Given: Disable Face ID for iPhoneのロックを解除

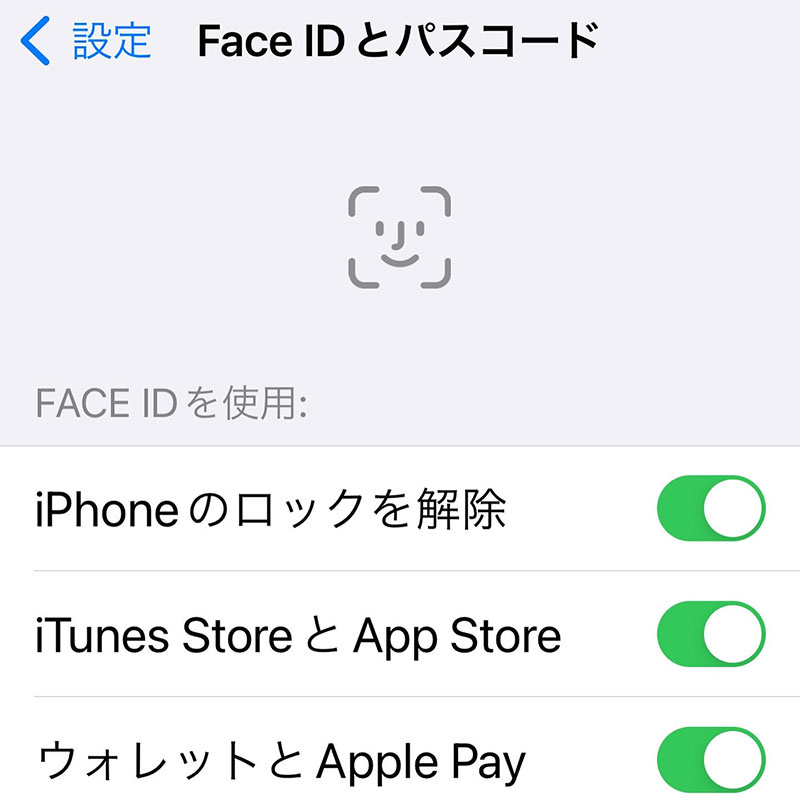Looking at the screenshot, I should point(710,509).
